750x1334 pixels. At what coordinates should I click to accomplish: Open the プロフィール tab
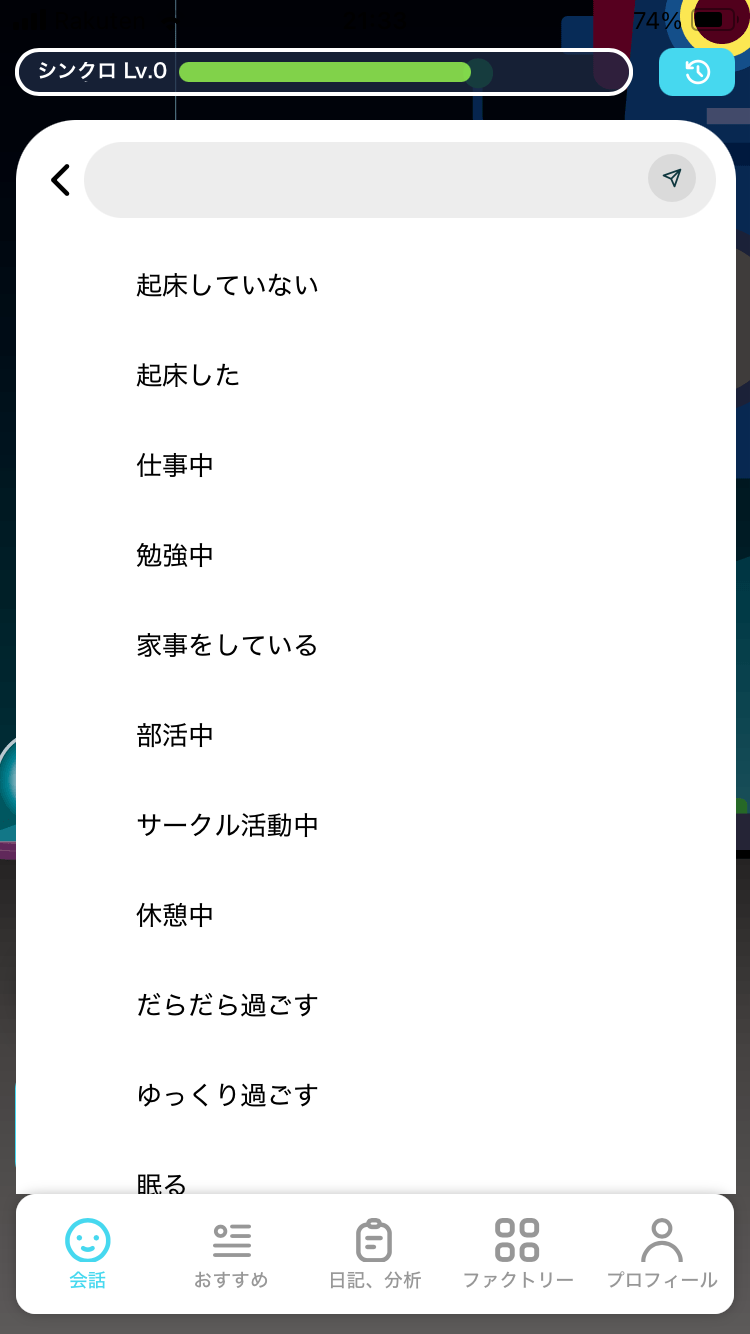(x=662, y=1254)
